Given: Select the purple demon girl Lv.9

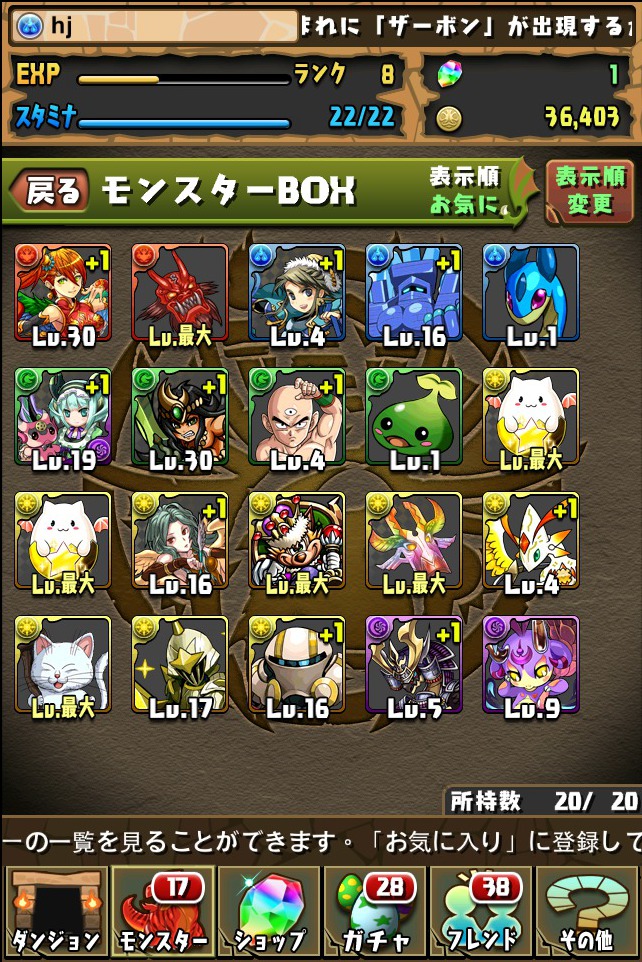Looking at the screenshot, I should 531,666.
